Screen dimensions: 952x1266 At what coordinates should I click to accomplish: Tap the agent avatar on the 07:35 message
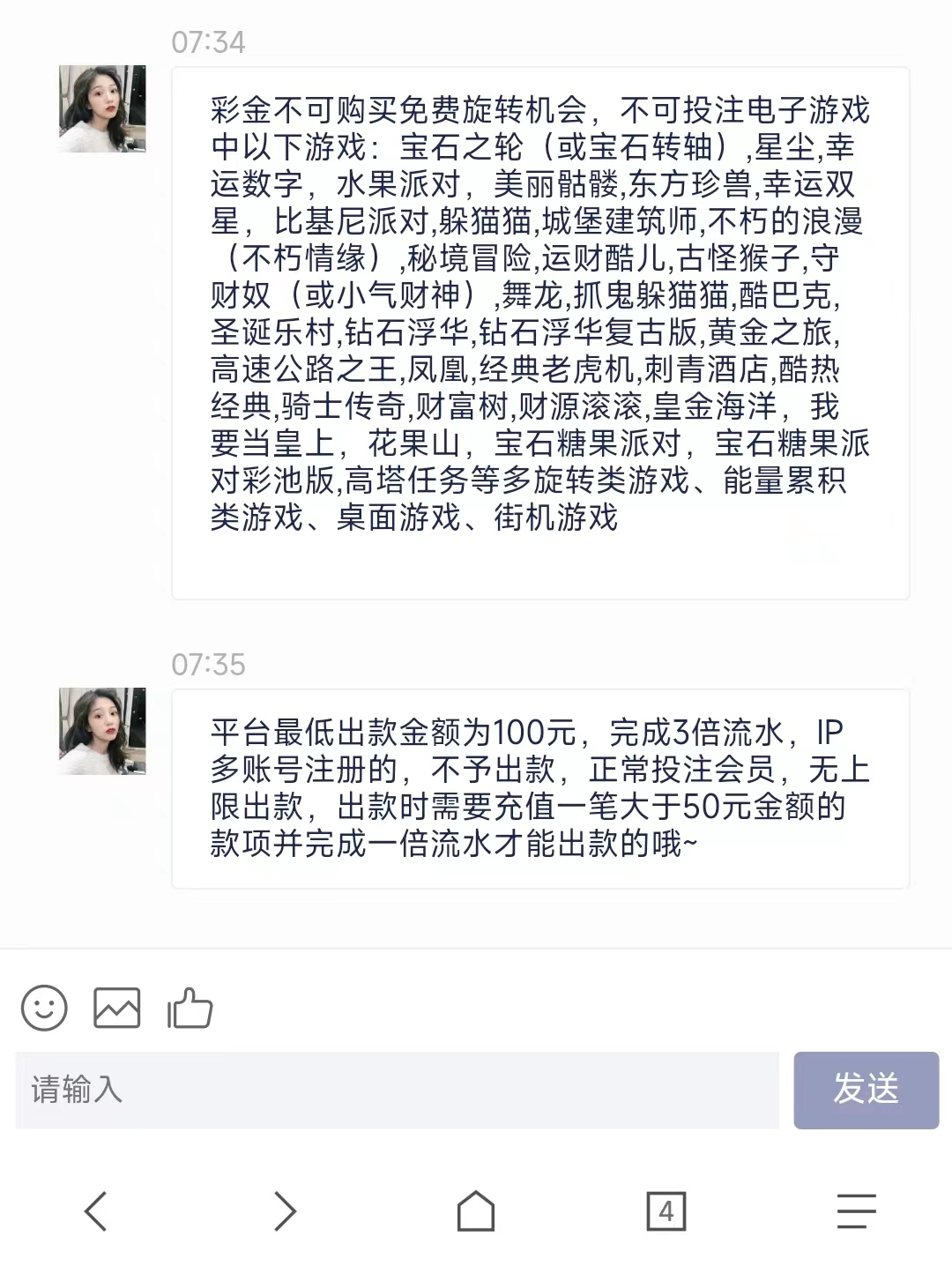click(x=102, y=731)
